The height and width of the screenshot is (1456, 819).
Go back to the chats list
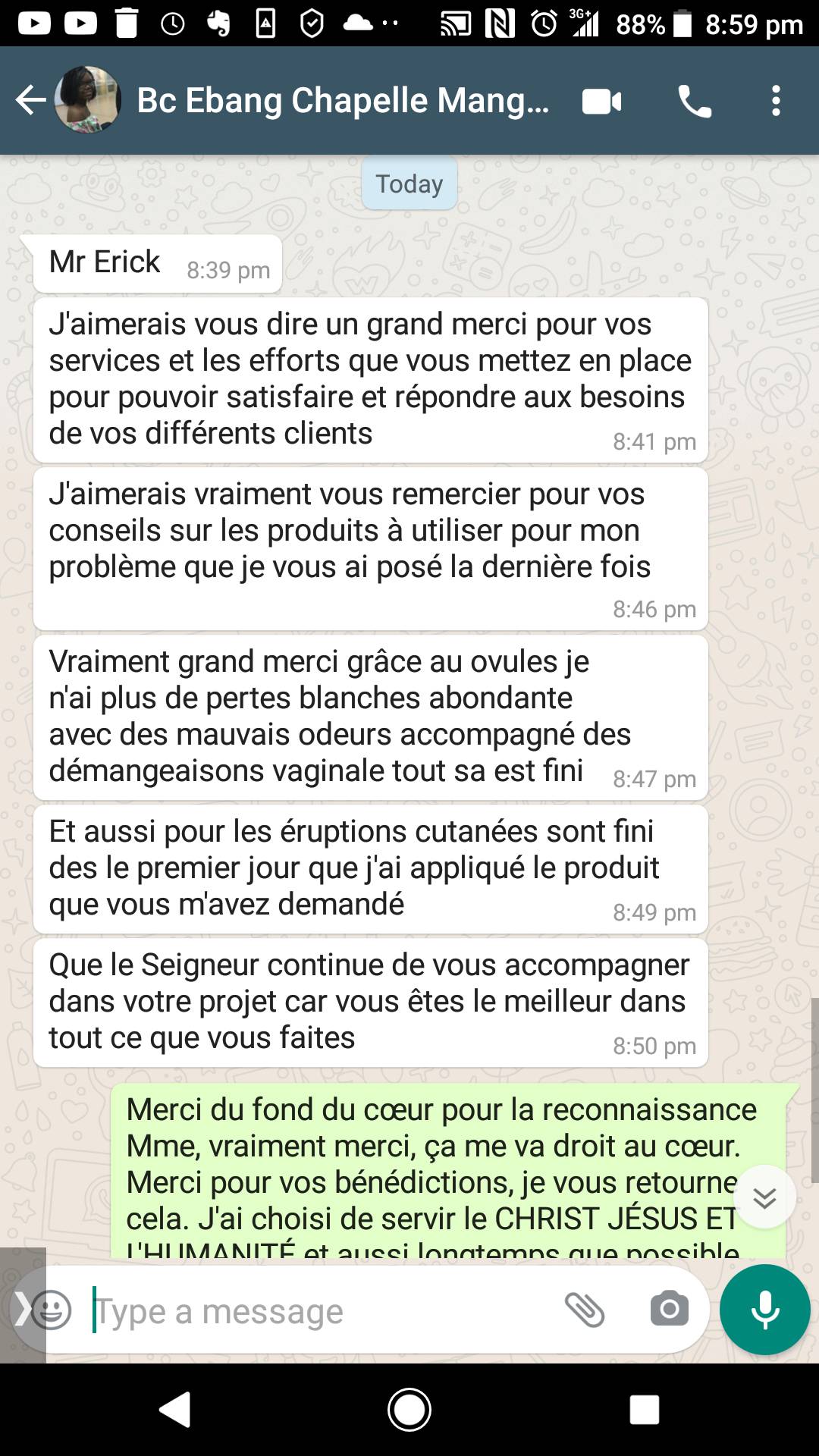click(x=31, y=100)
